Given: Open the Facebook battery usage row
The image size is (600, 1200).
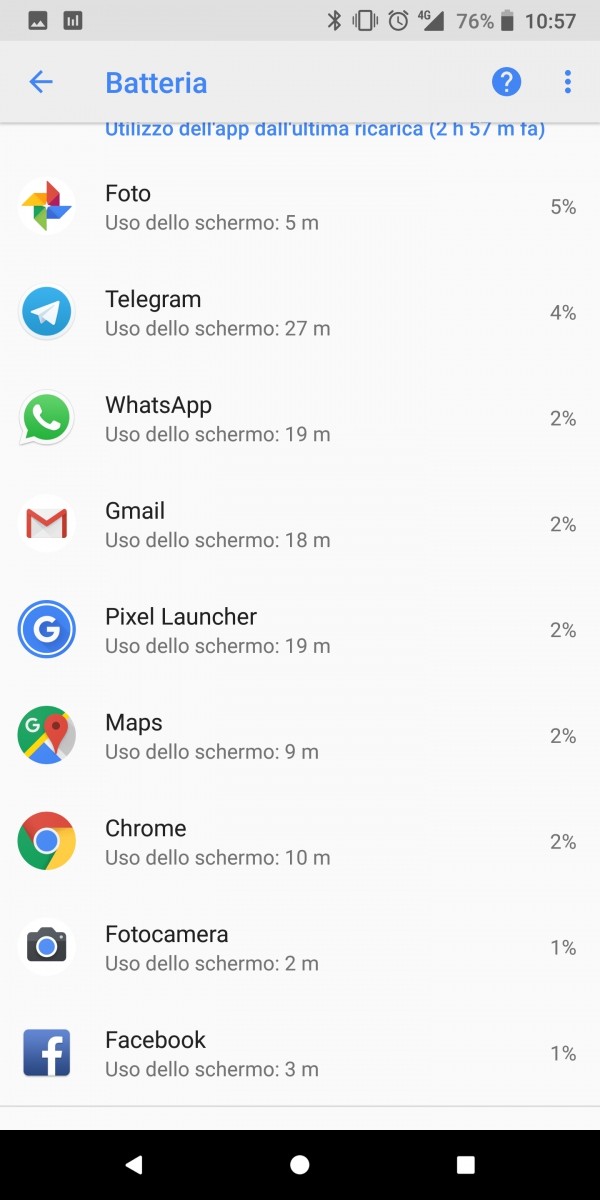Looking at the screenshot, I should pyautogui.click(x=300, y=1054).
